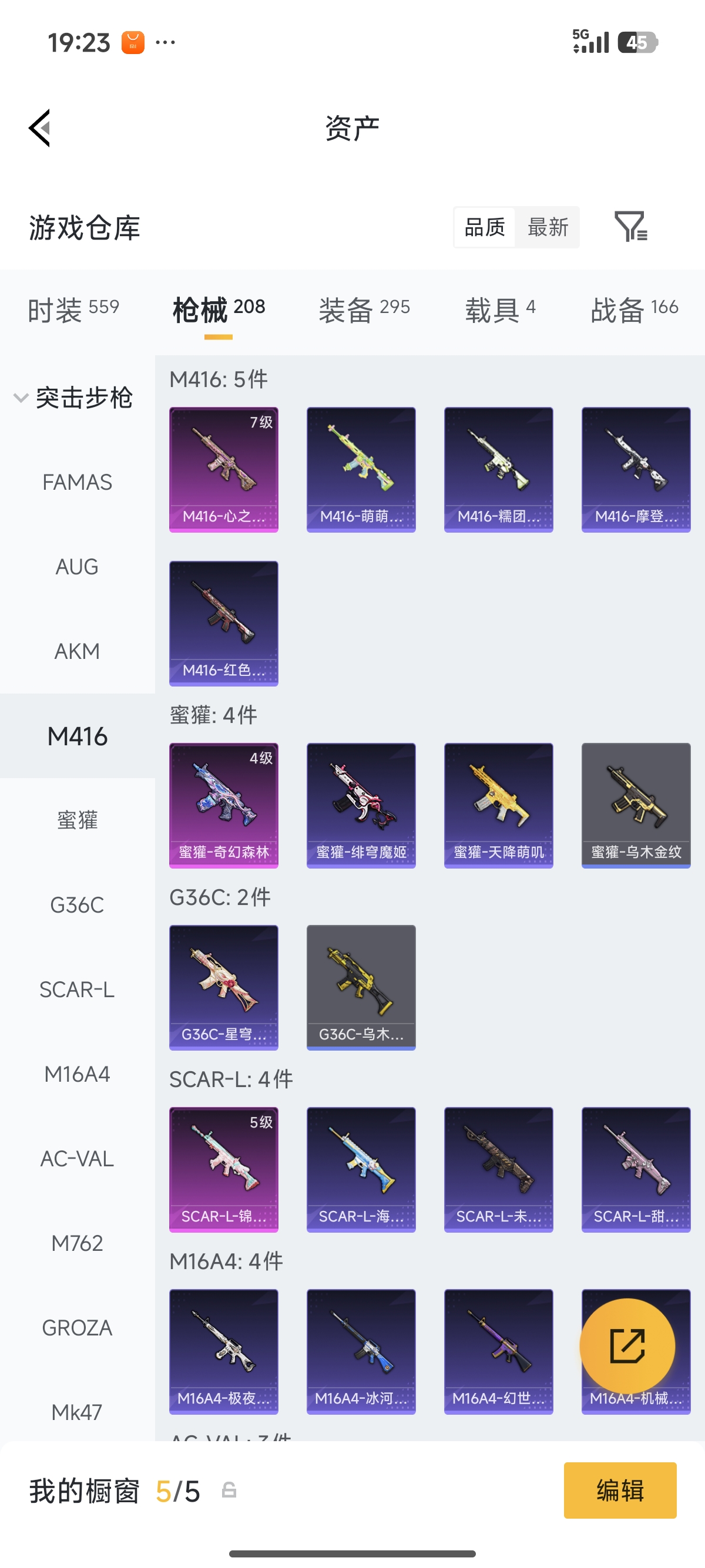This screenshot has height=1568, width=705.
Task: Open the M16A4-冰河 skin tile
Action: point(361,1351)
